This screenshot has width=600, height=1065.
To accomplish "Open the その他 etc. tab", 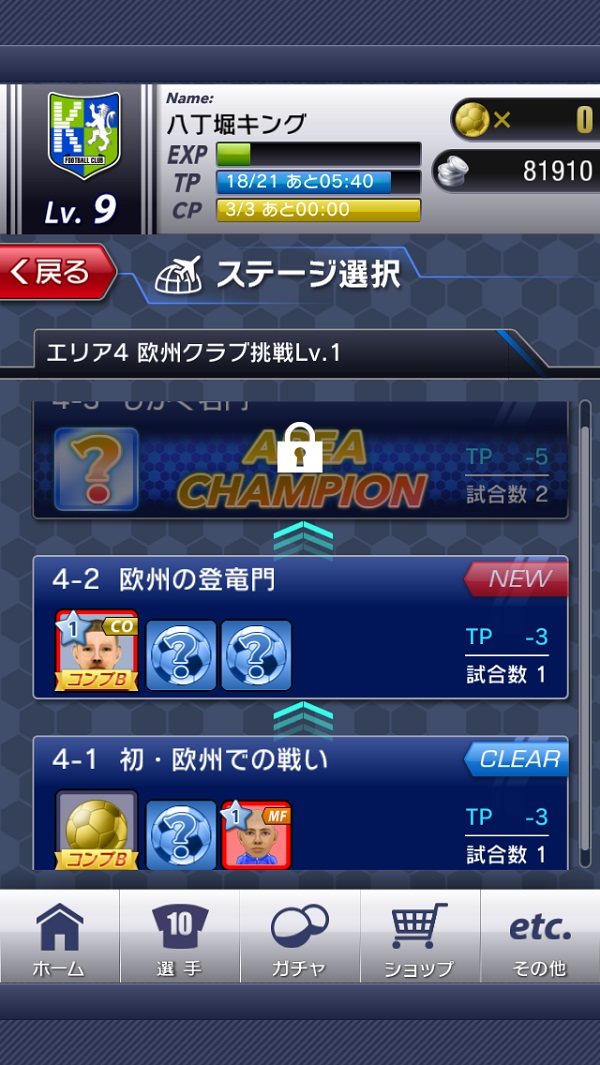I will point(540,938).
